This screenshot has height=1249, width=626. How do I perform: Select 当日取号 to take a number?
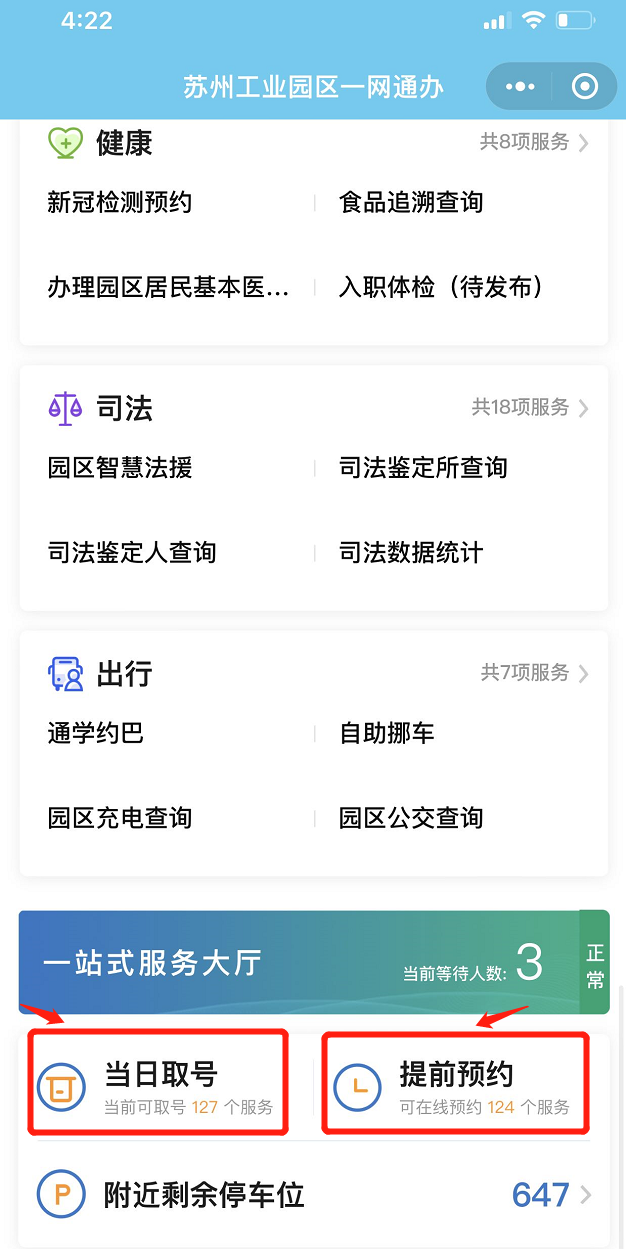[x=158, y=1085]
